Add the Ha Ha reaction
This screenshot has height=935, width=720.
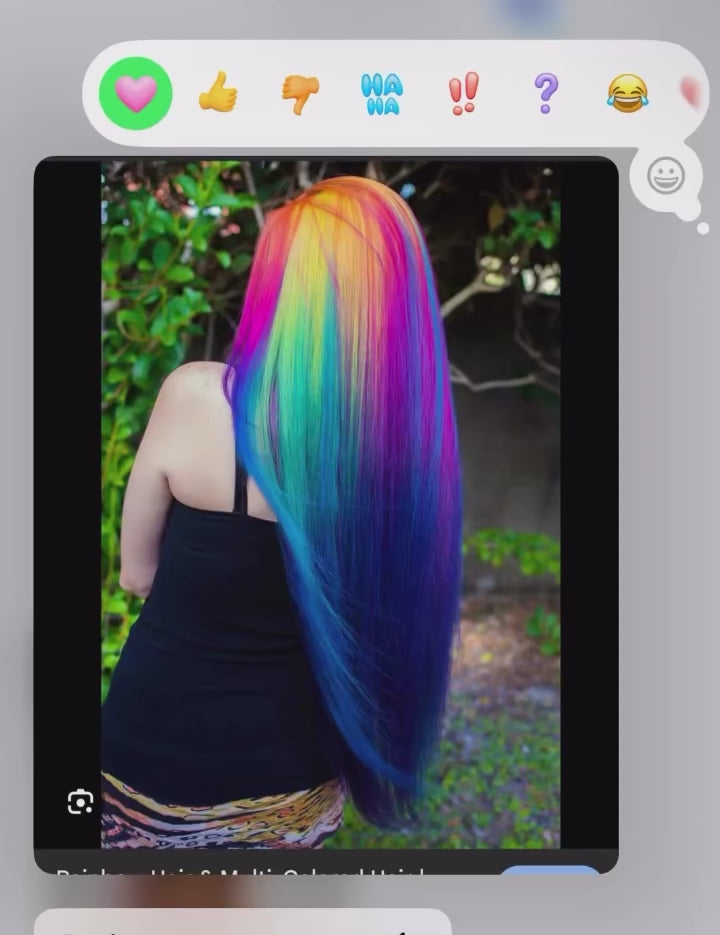tap(382, 94)
